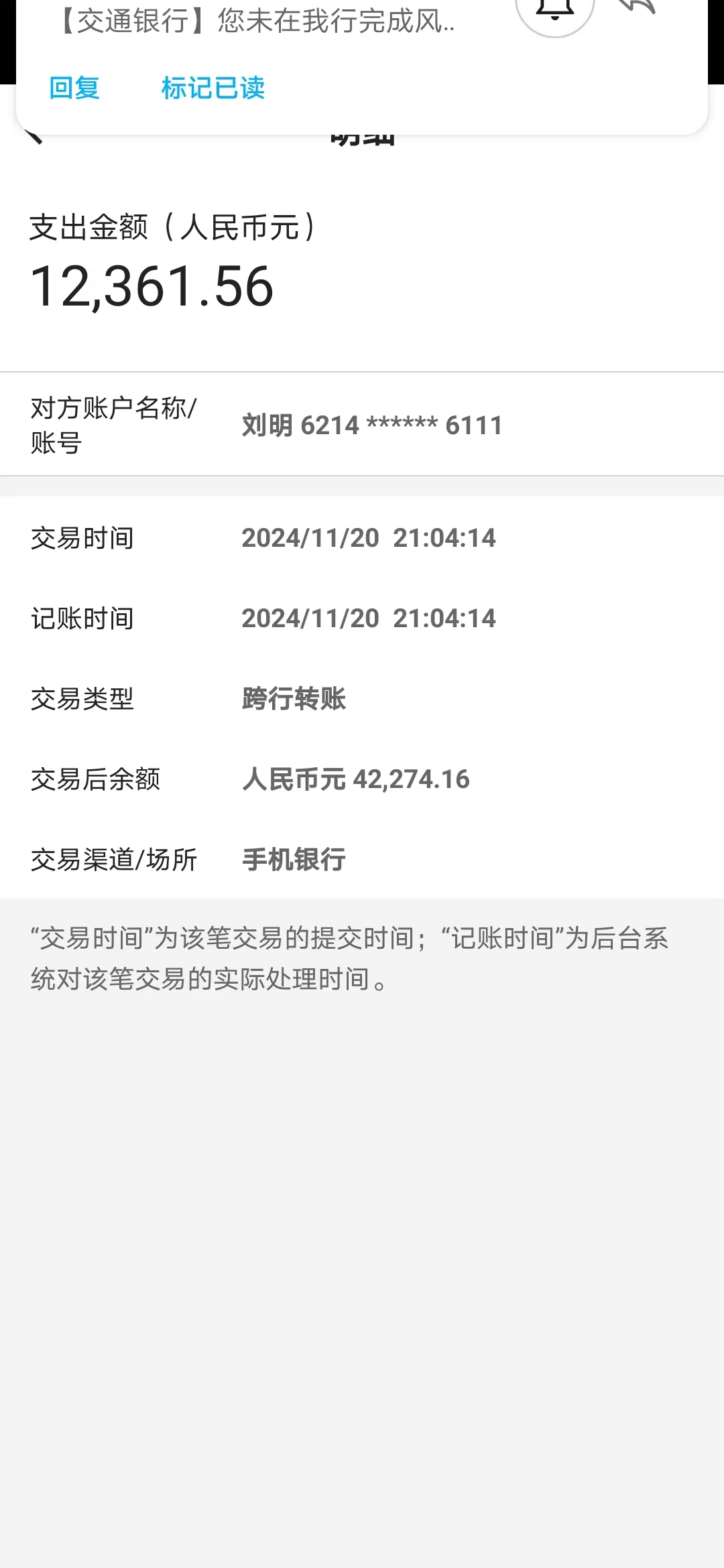Mark the 交通银行 message as read (标记已读)
This screenshot has width=724, height=1568.
213,88
